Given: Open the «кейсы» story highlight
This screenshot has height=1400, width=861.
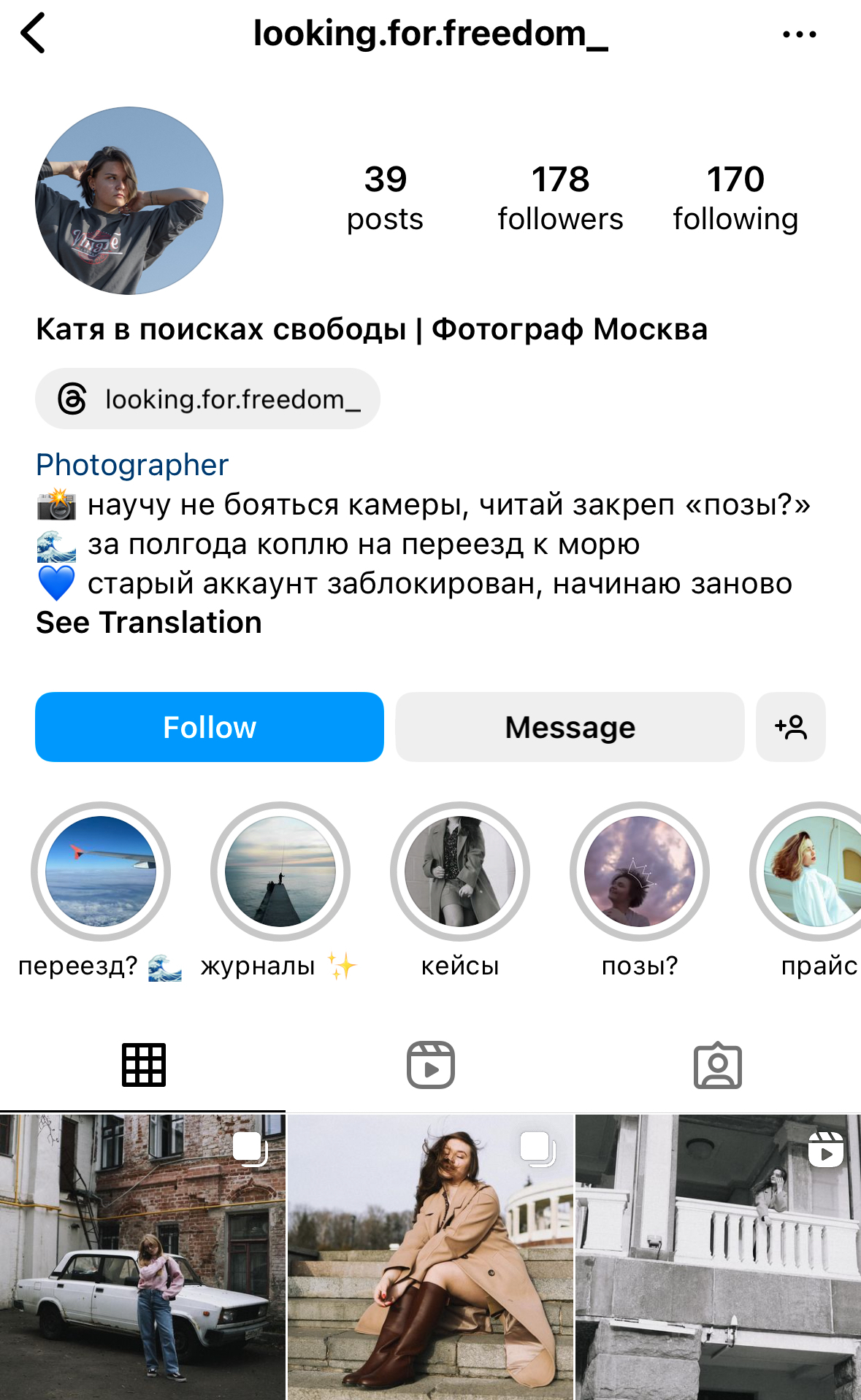Looking at the screenshot, I should [x=460, y=872].
